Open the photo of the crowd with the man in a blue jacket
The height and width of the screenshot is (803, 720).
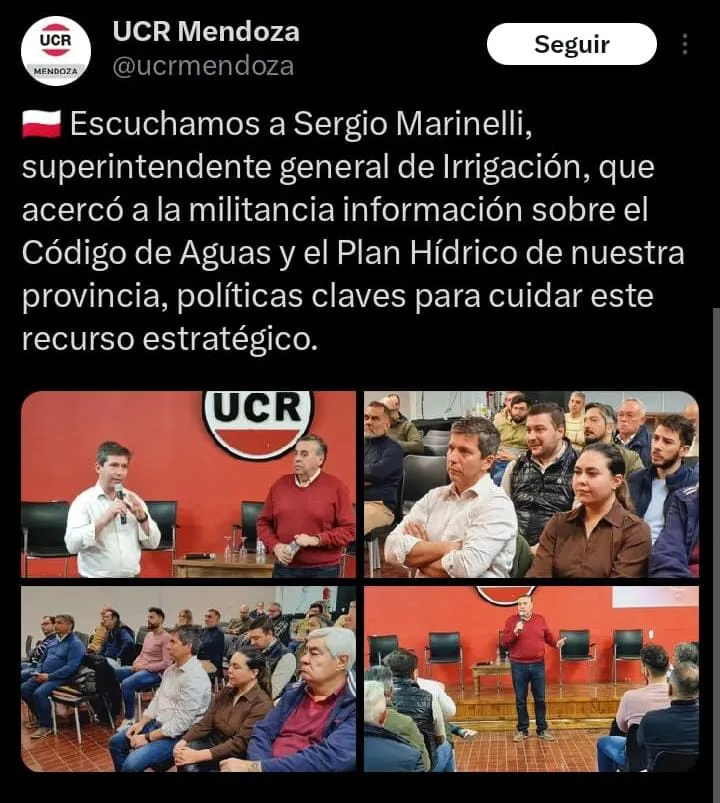(x=188, y=678)
